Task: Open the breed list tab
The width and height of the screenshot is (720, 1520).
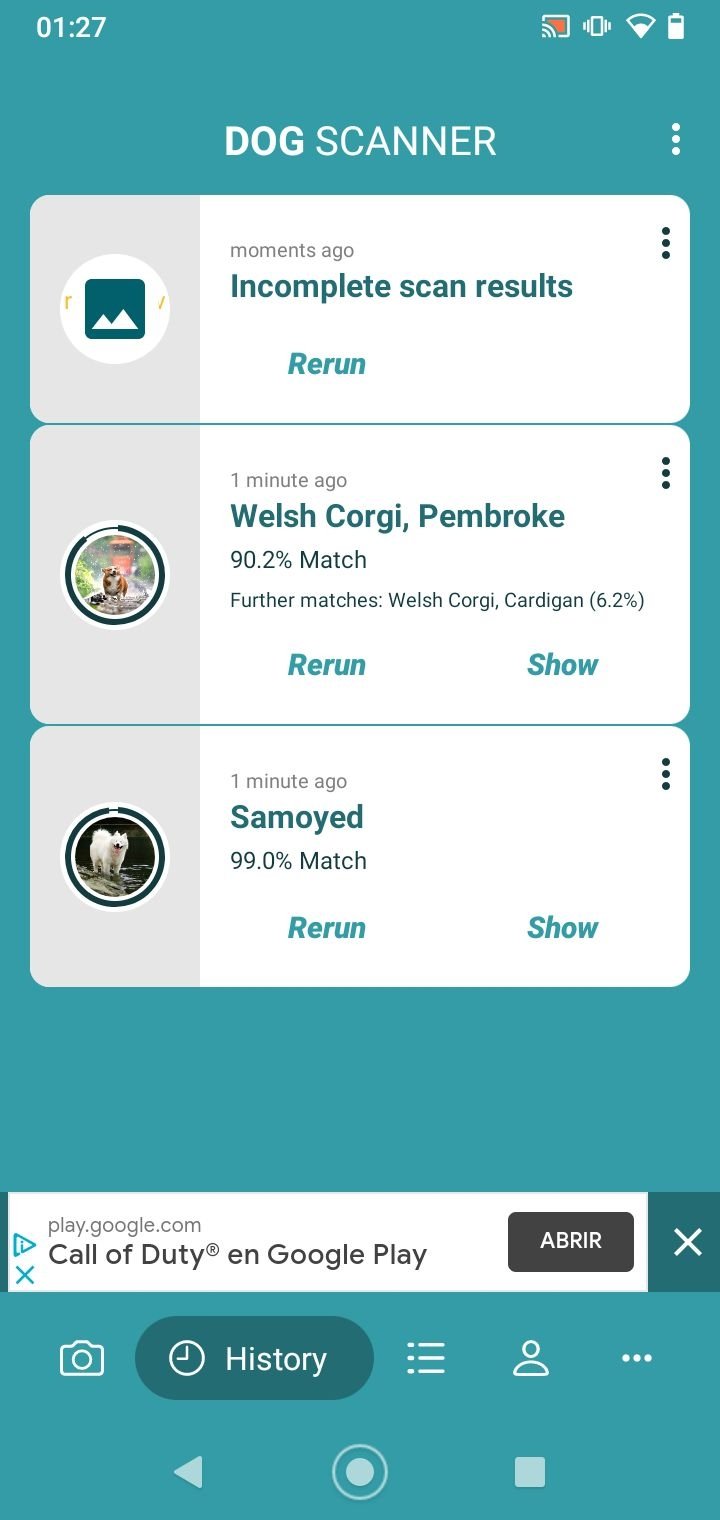Action: coord(426,1358)
